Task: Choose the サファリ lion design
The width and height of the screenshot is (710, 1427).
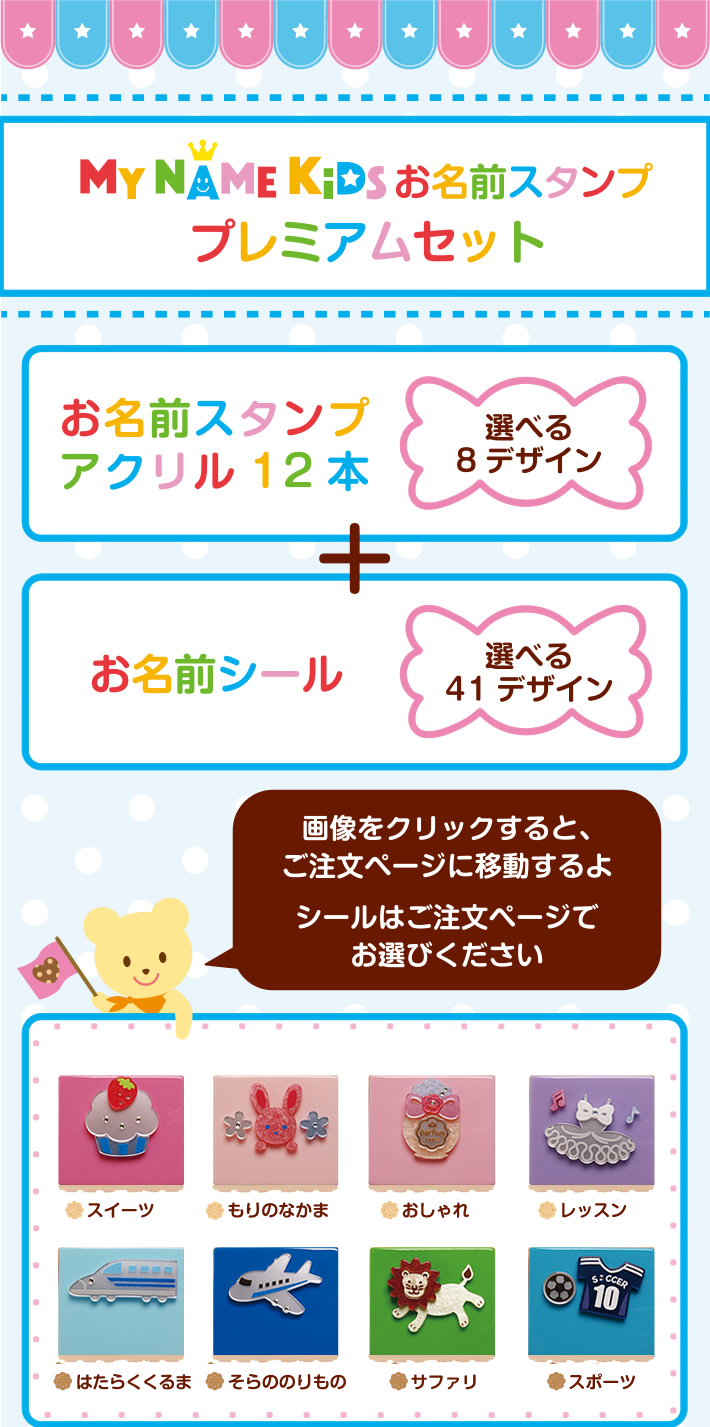Action: click(x=431, y=1301)
